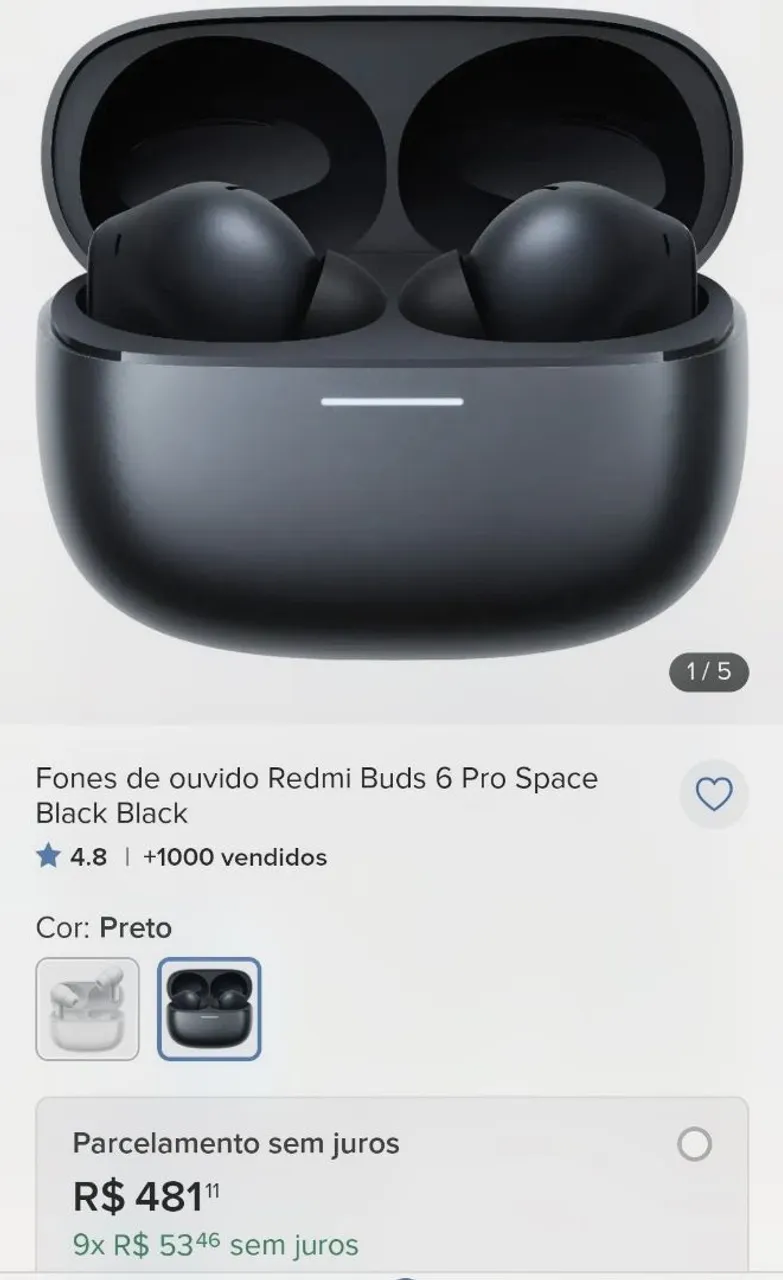Choose Parcelamento sem juros payment option
The width and height of the screenshot is (783, 1280).
point(694,1144)
